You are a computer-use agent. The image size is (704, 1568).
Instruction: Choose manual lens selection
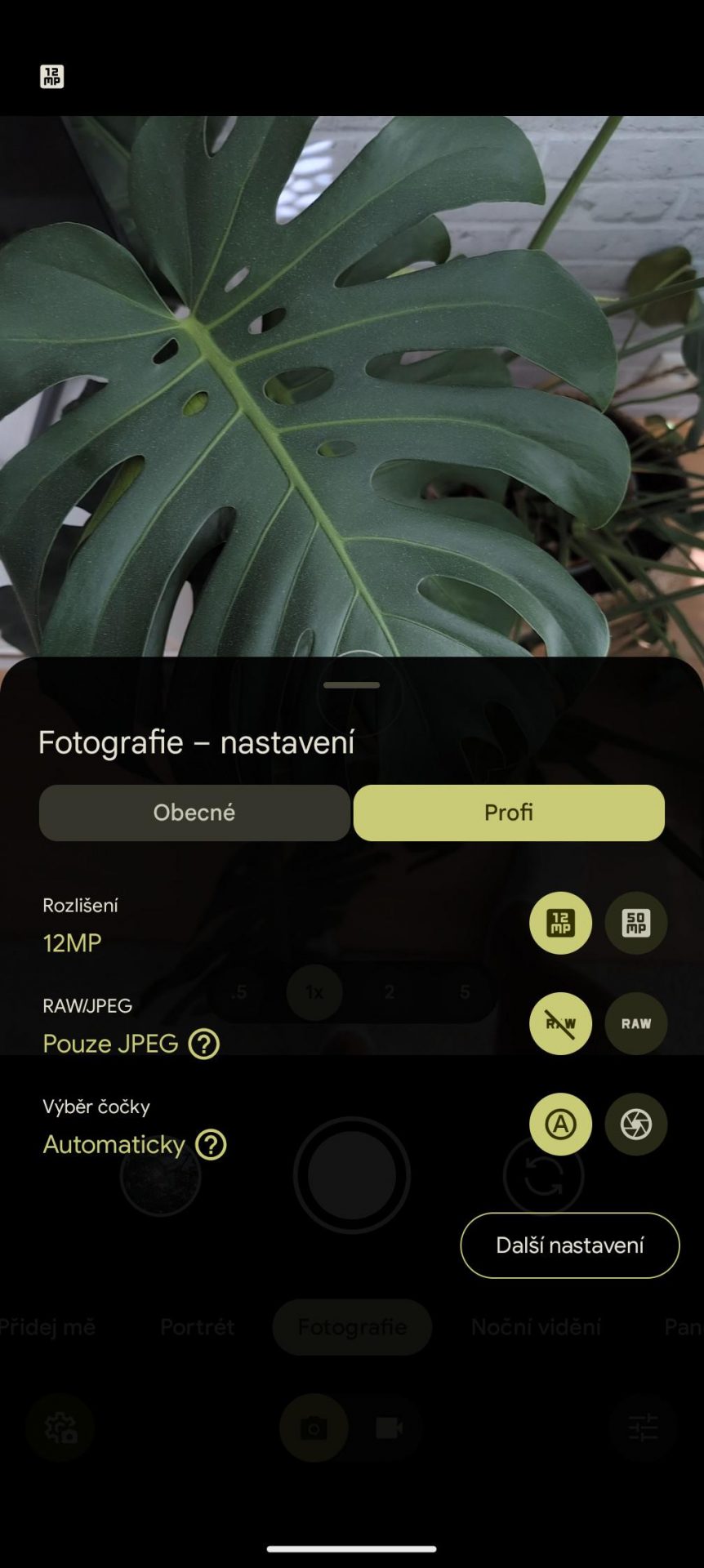tap(636, 1125)
